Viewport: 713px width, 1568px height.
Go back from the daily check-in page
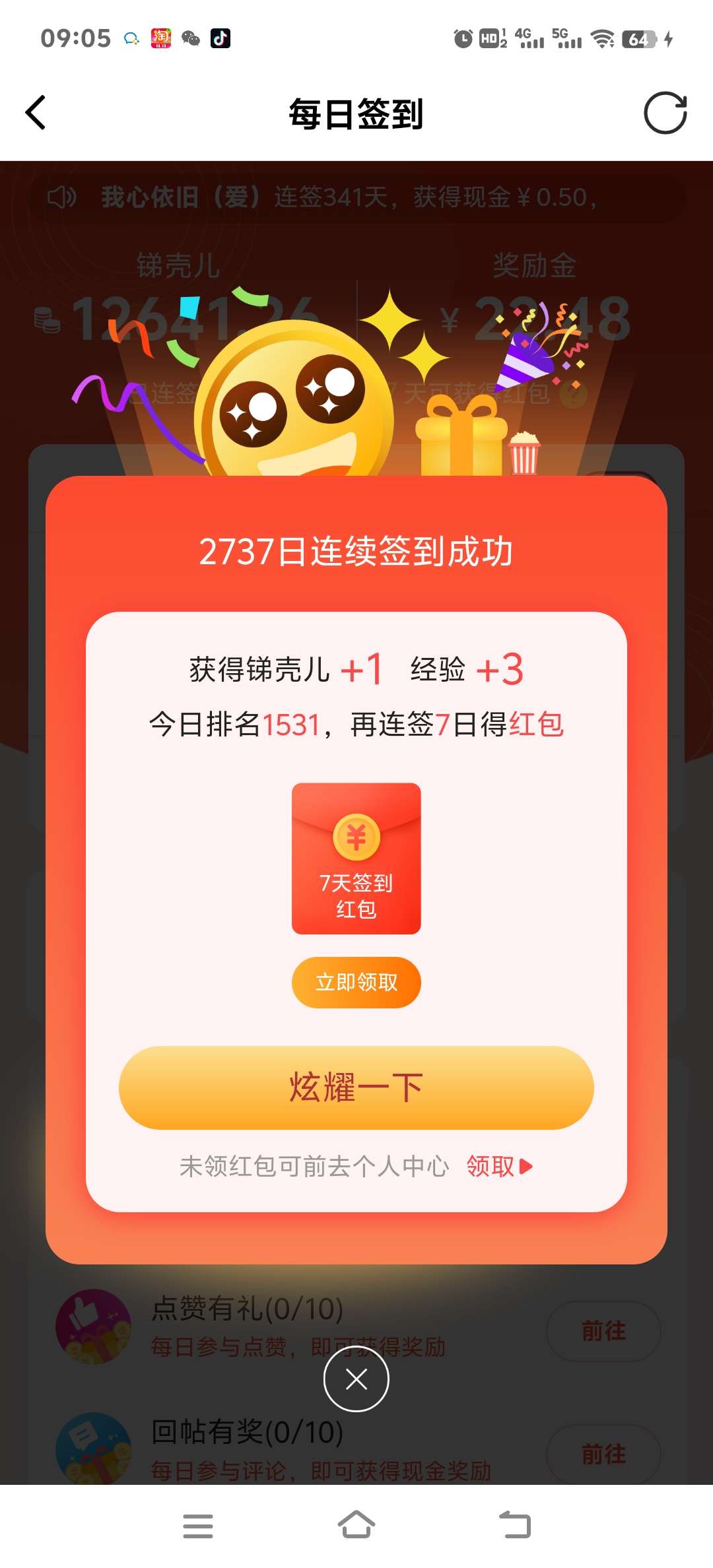pyautogui.click(x=36, y=113)
